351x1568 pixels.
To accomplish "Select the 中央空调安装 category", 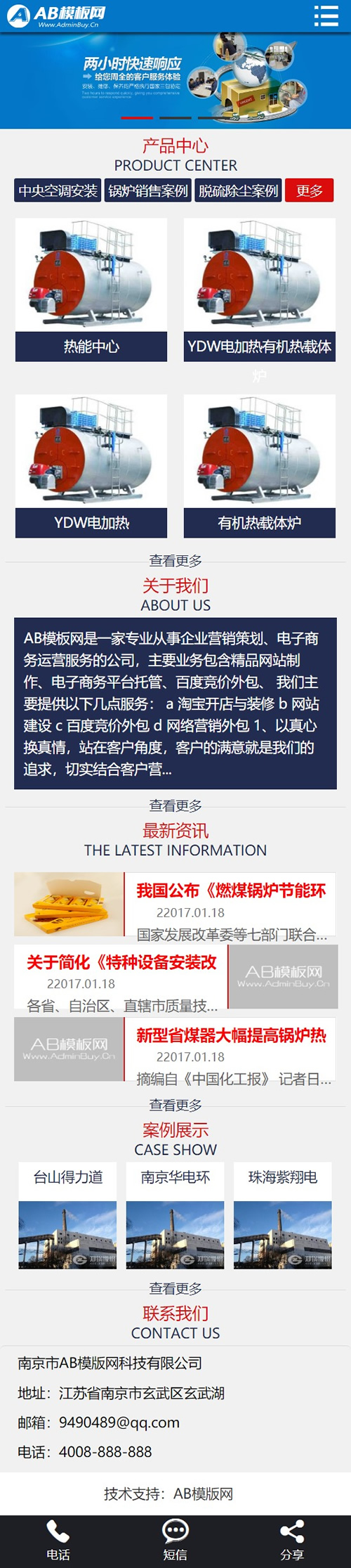I will click(x=58, y=190).
